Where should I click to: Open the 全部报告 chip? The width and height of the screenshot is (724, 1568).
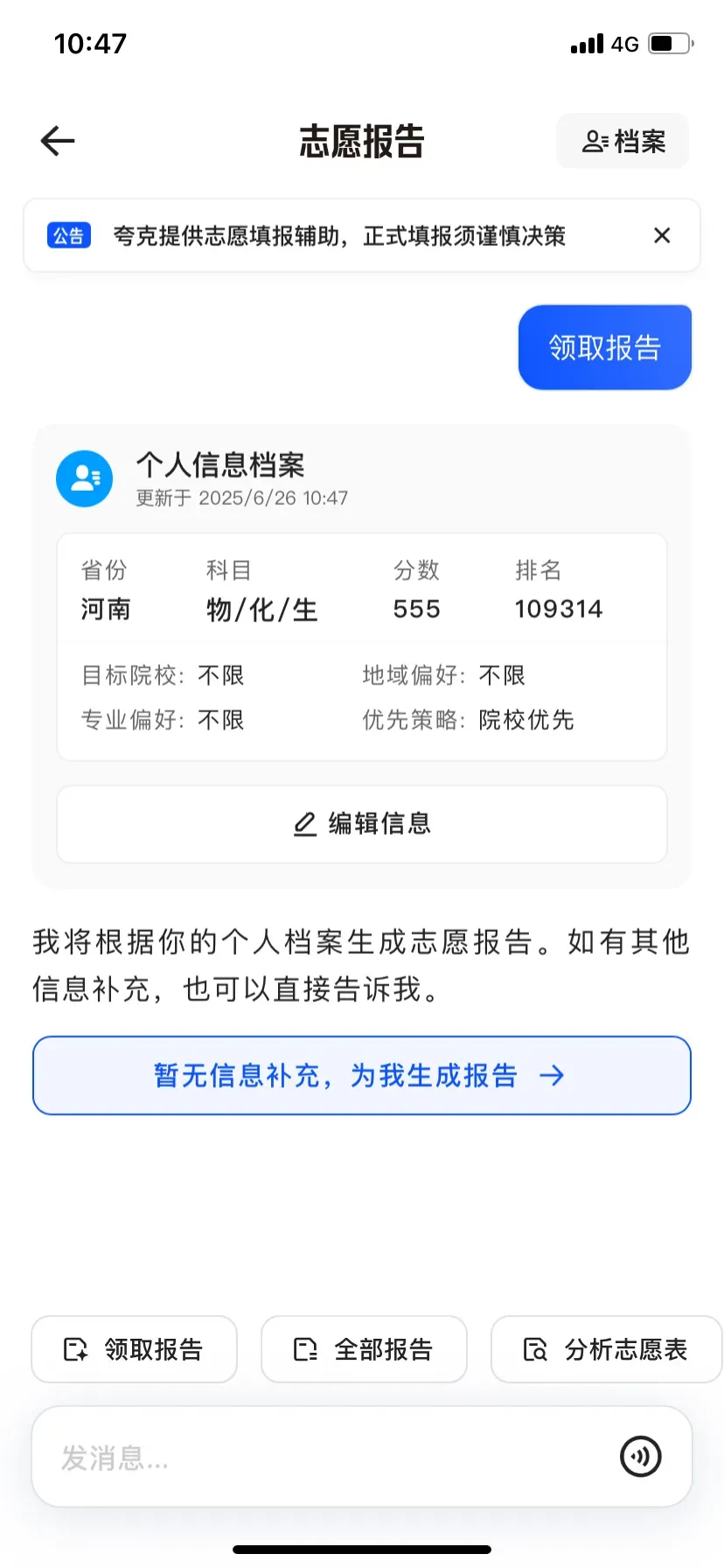[x=364, y=1349]
